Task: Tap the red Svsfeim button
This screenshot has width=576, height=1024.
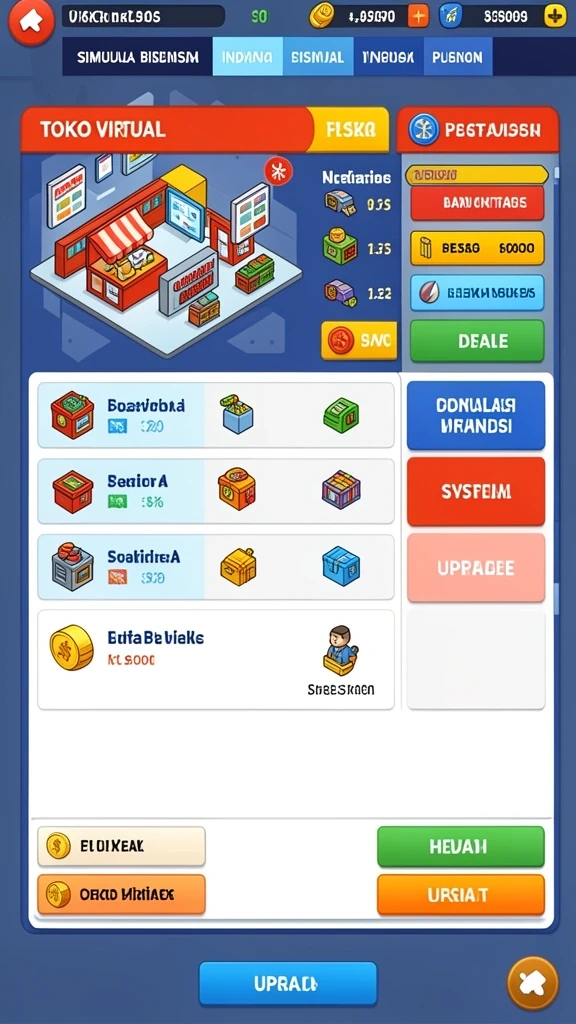Action: (476, 492)
